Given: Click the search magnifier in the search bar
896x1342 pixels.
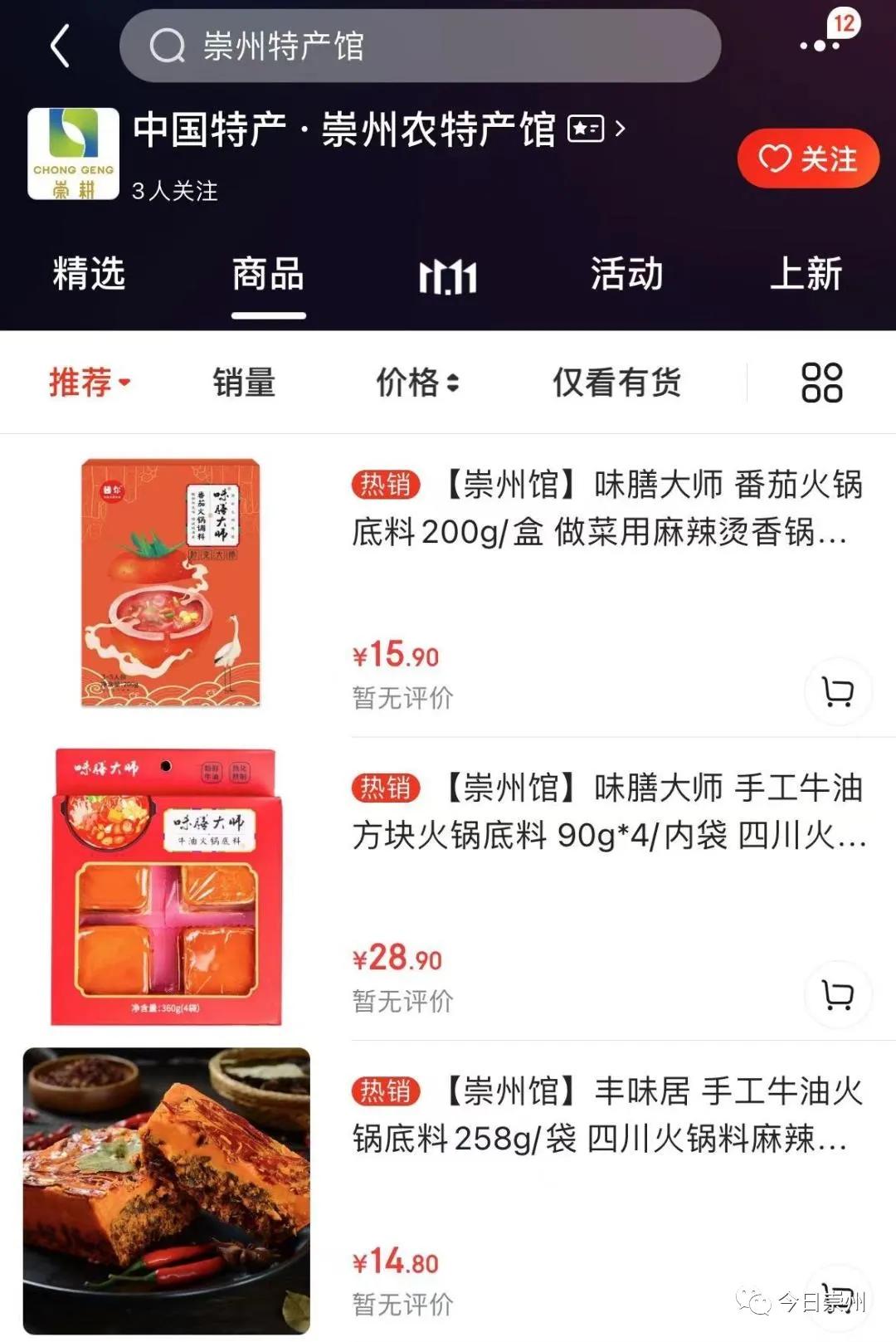Looking at the screenshot, I should [170, 47].
